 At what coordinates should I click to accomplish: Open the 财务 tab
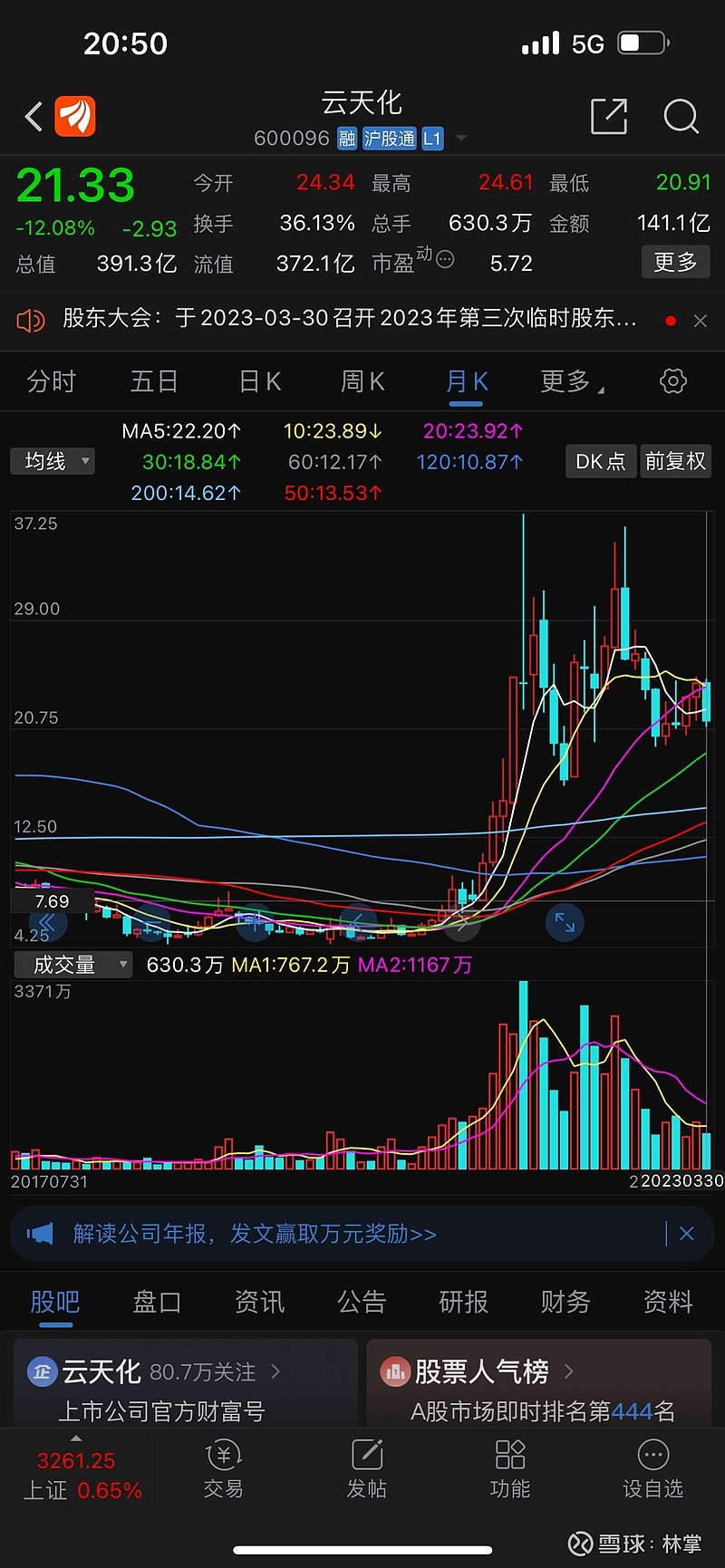coord(565,1302)
